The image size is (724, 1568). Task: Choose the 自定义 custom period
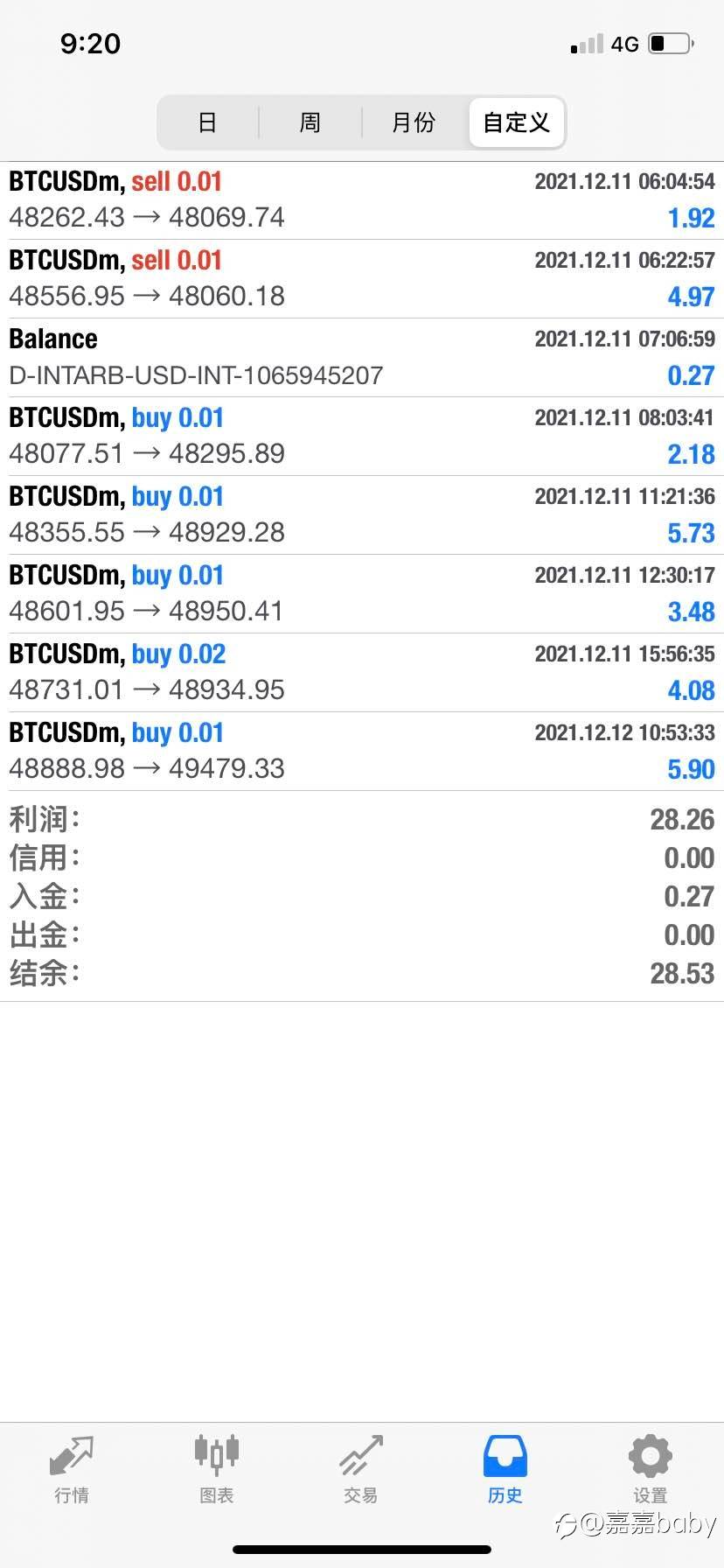(x=517, y=122)
